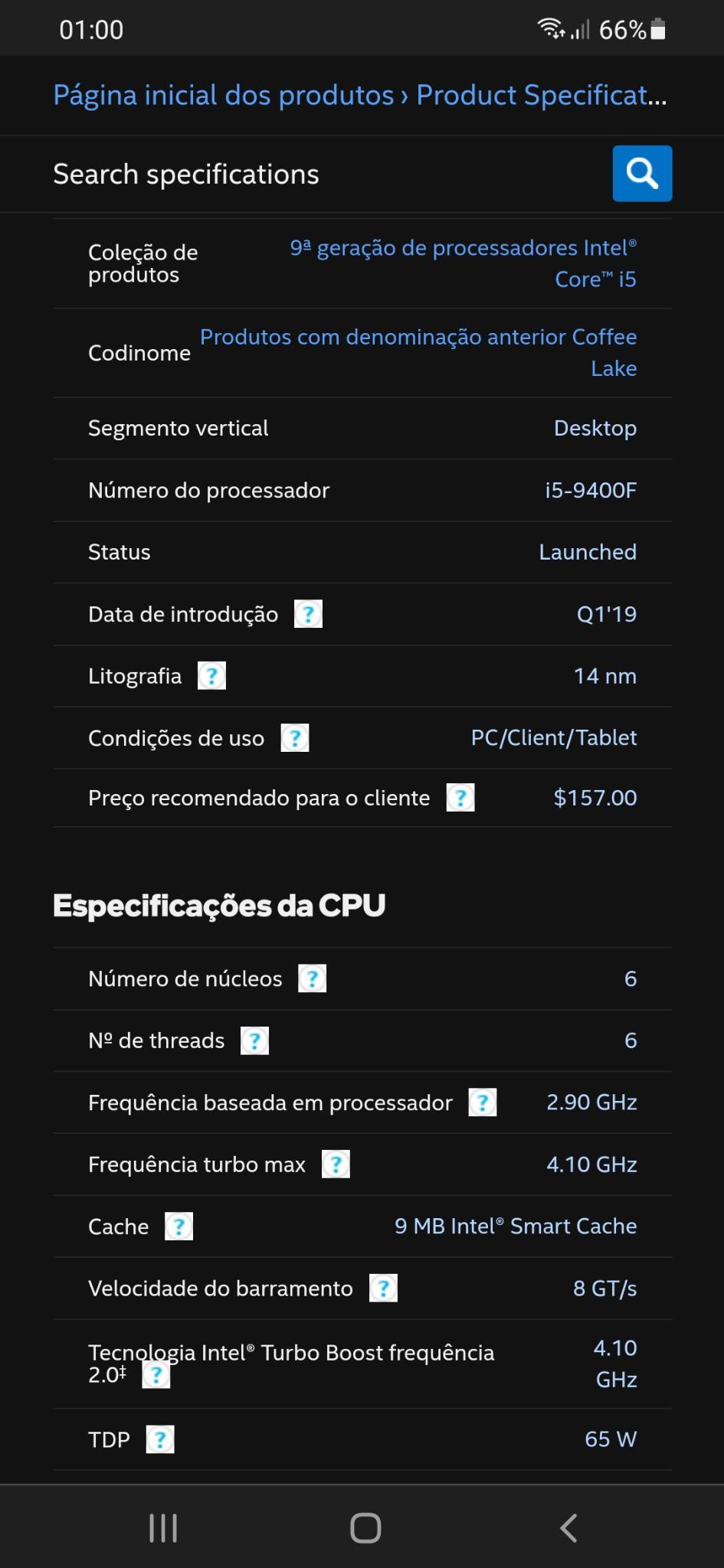Show help for Data de introdução

pyautogui.click(x=308, y=614)
